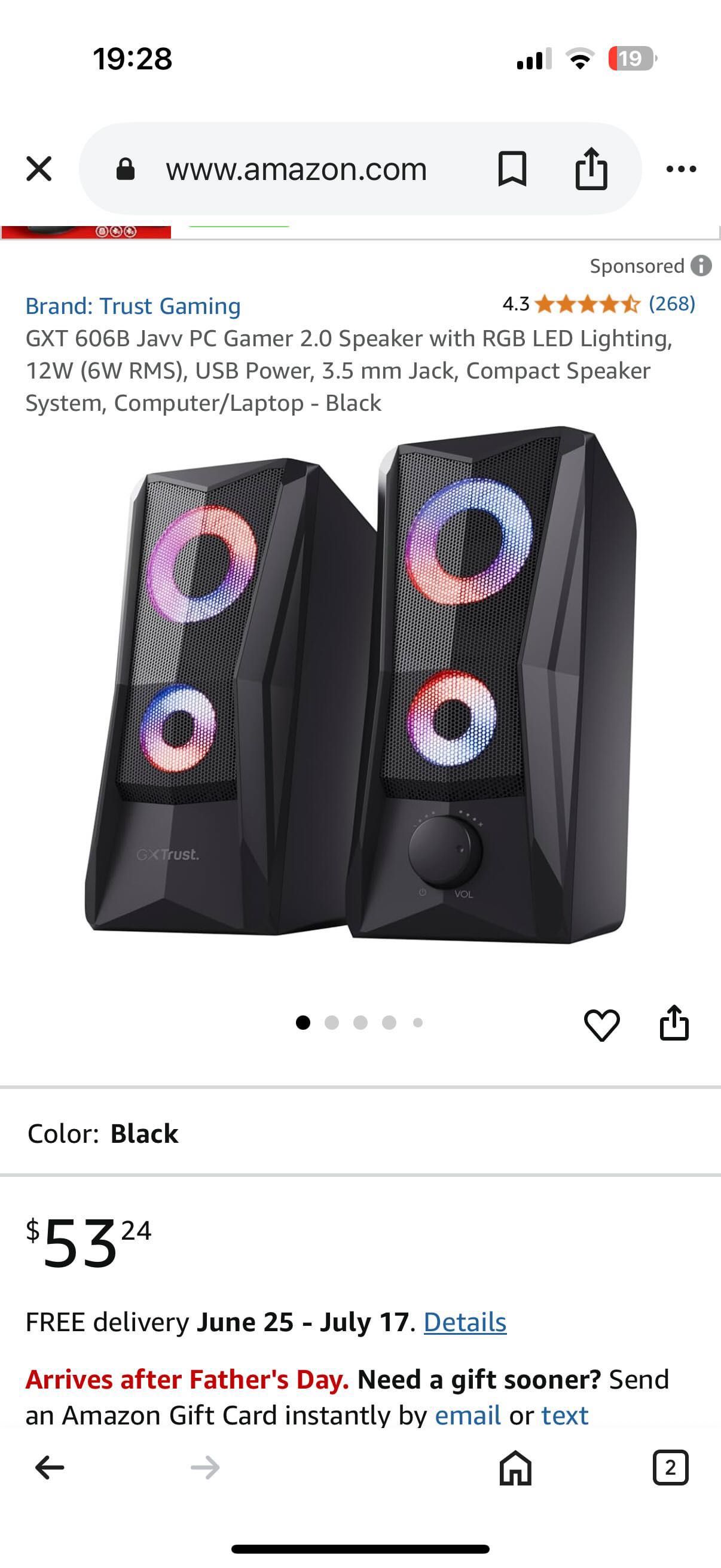The width and height of the screenshot is (721, 1568).
Task: Share this product listing
Action: click(x=674, y=1023)
